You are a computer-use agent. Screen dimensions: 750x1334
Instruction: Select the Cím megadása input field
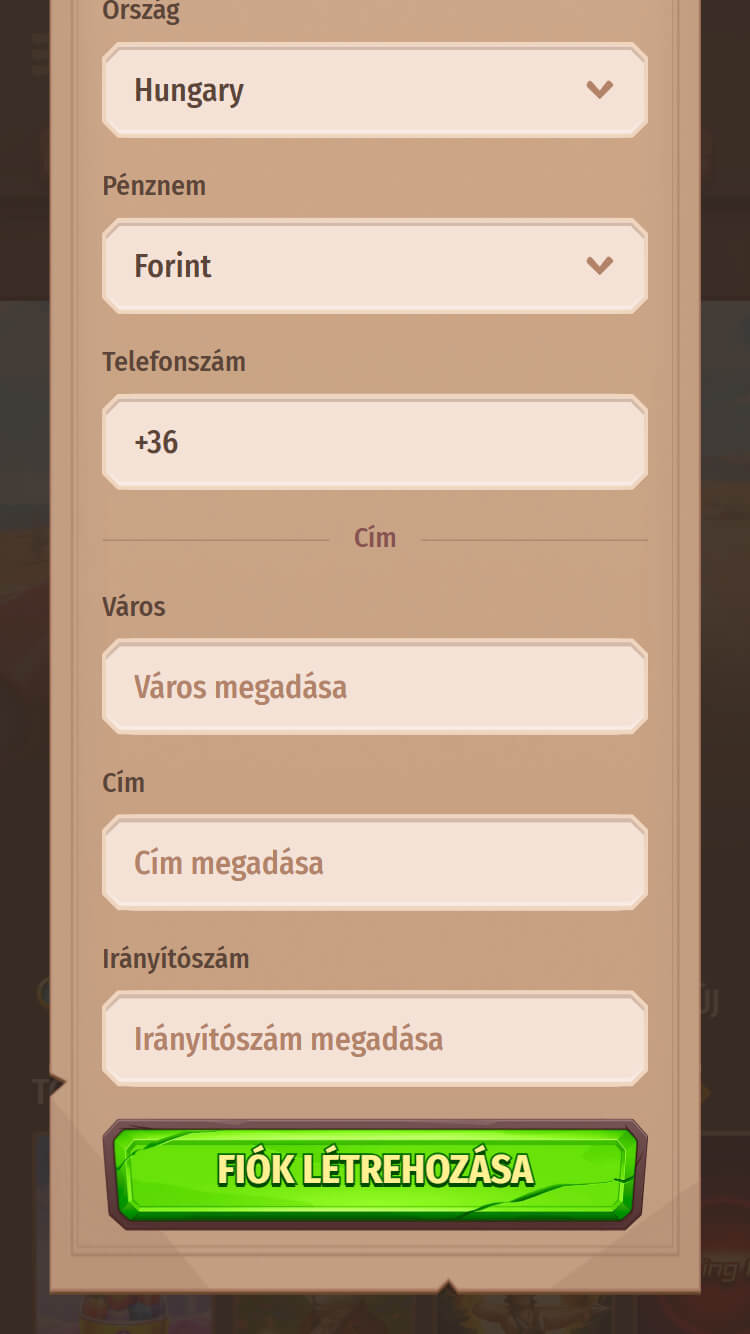[374, 863]
